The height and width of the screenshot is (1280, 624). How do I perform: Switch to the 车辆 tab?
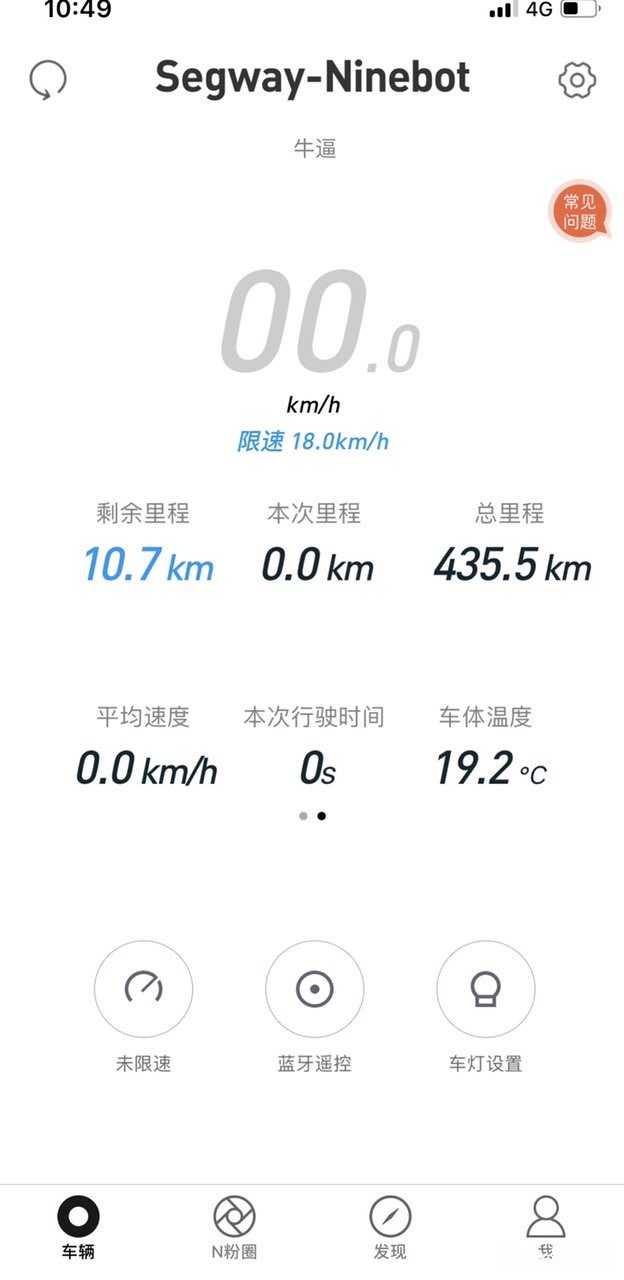[x=78, y=1227]
